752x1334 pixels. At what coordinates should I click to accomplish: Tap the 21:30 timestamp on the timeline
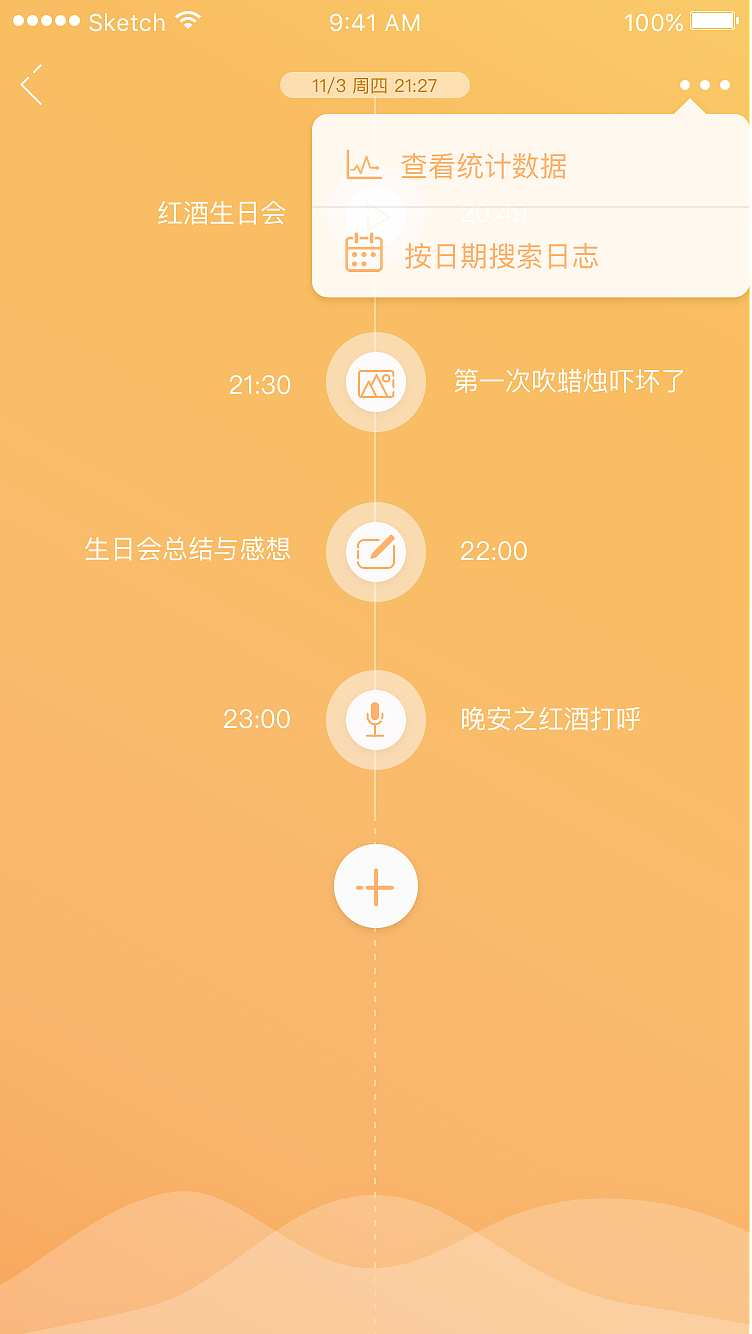257,383
